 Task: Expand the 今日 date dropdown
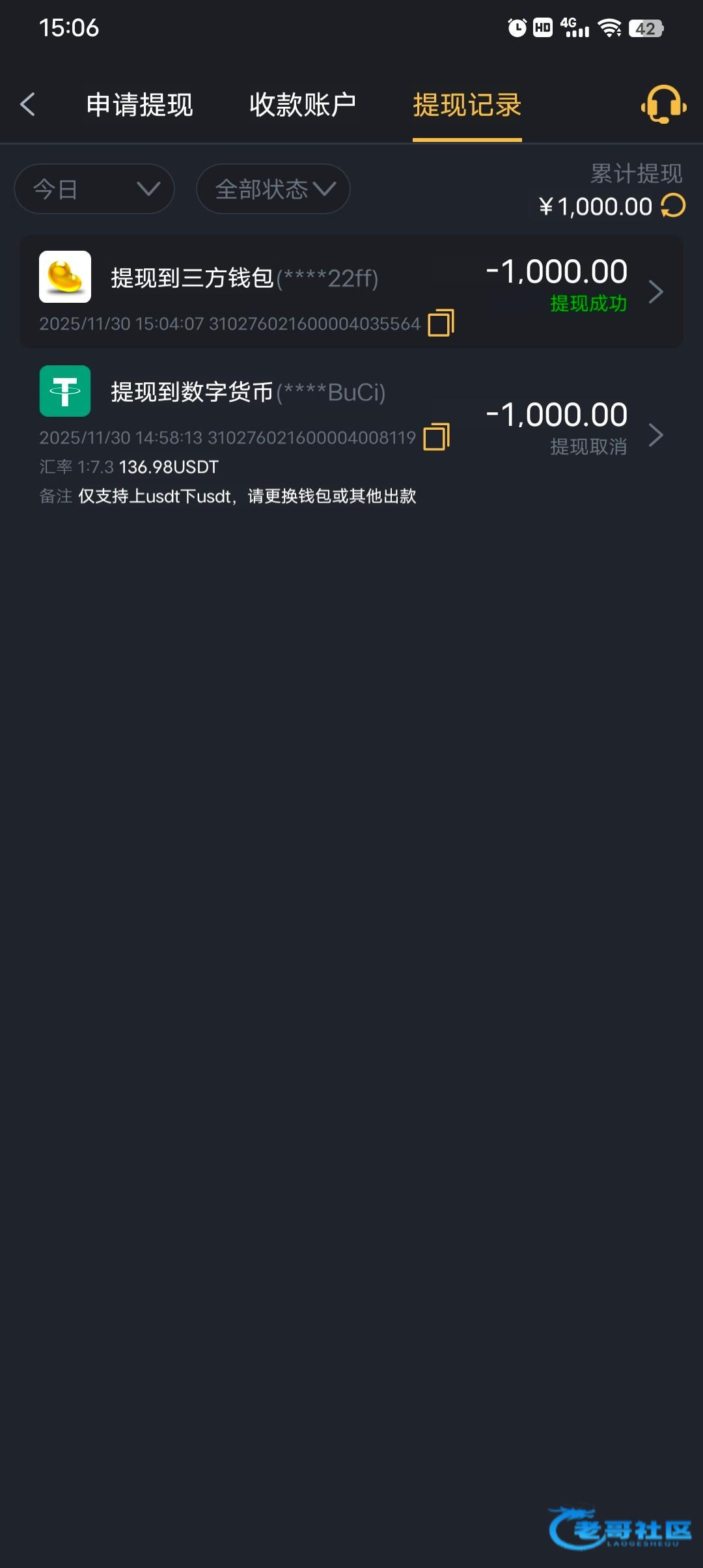(94, 189)
